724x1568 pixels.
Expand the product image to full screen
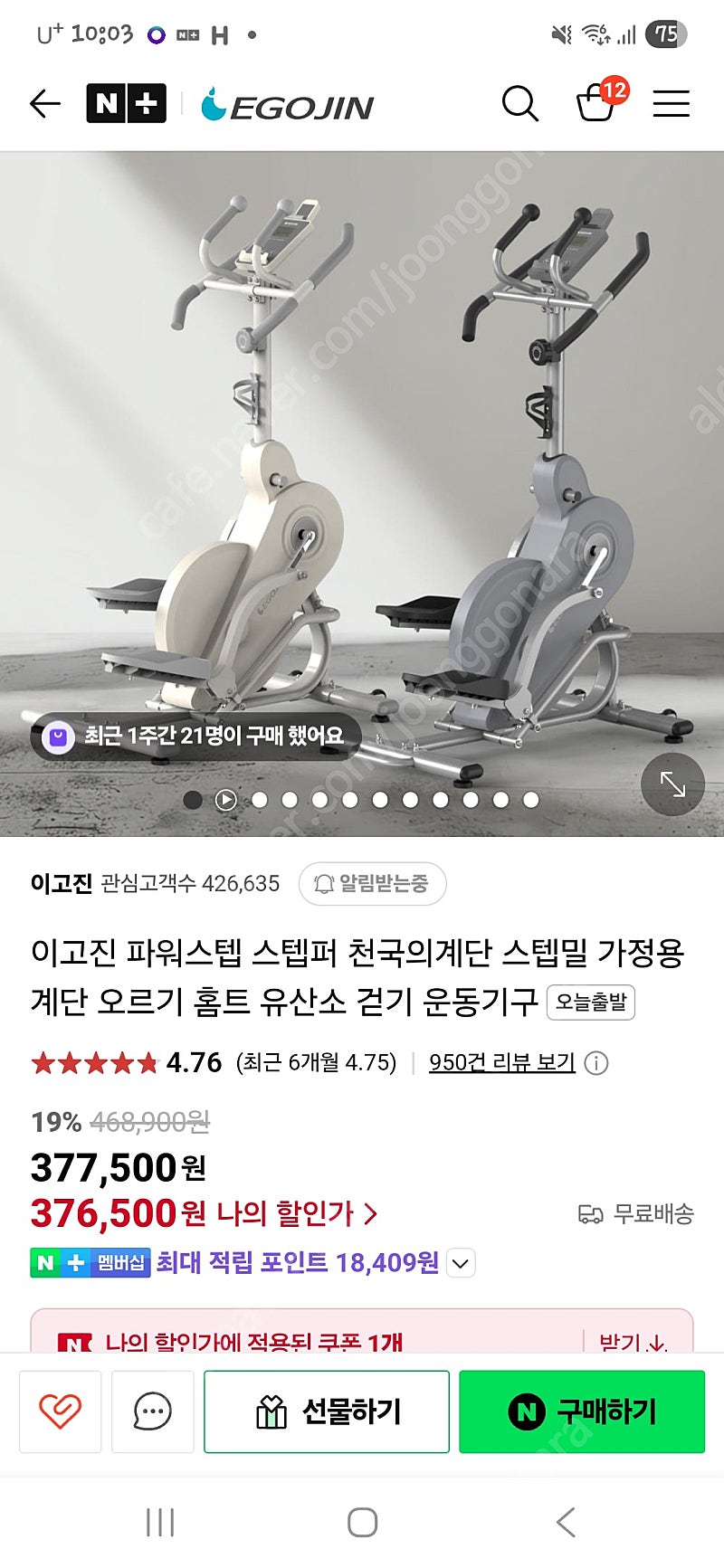(672, 784)
